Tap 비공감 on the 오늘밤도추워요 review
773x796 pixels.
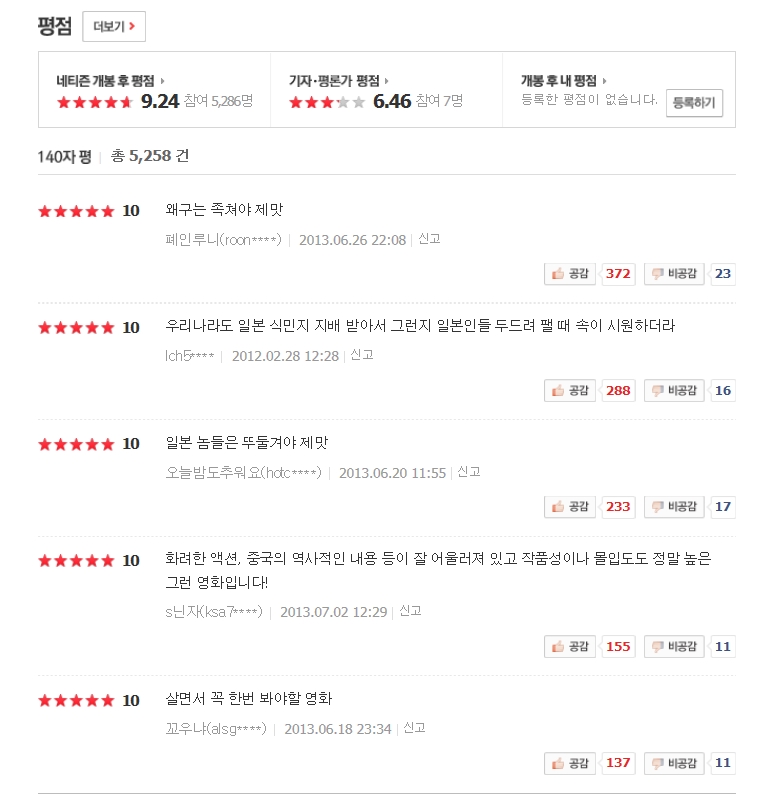(x=674, y=507)
